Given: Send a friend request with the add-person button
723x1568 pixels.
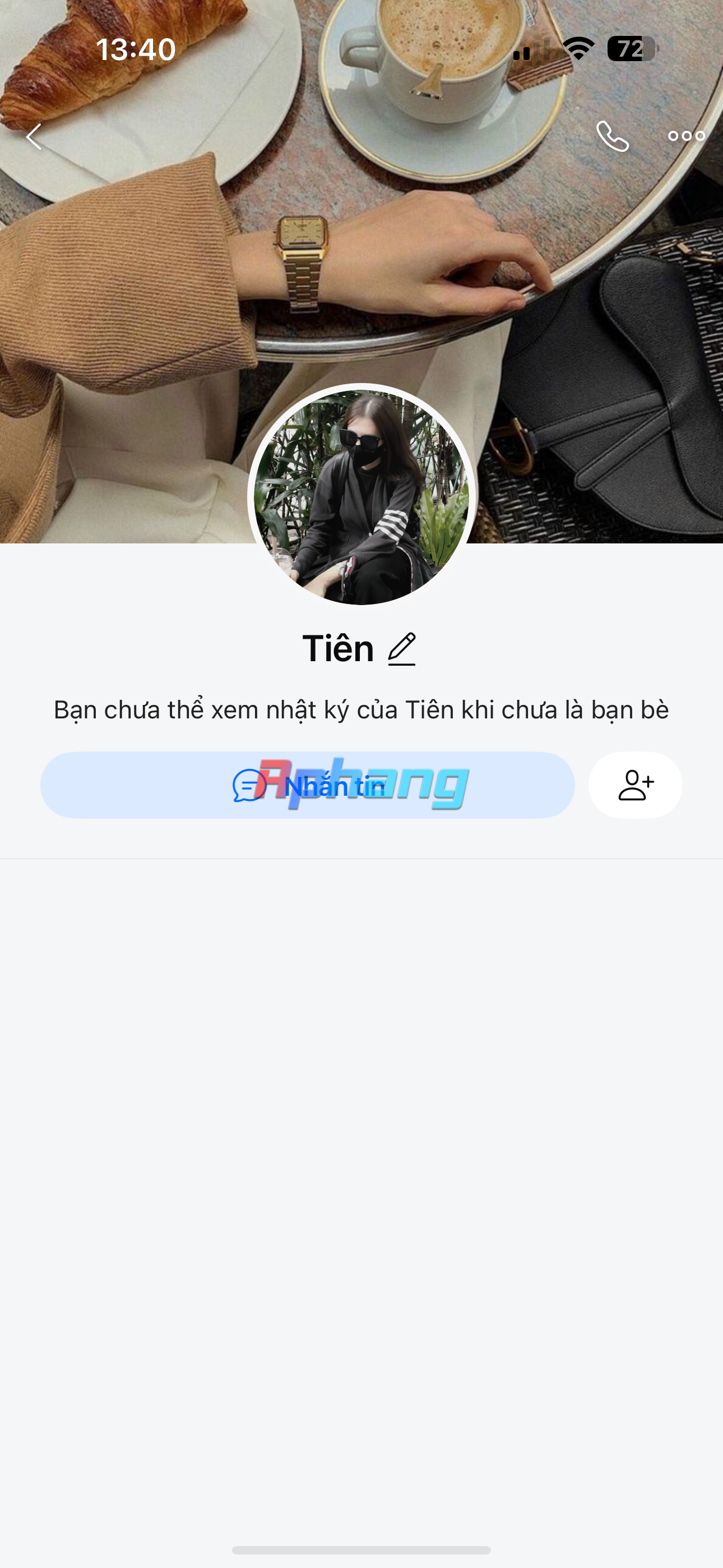Looking at the screenshot, I should (636, 785).
